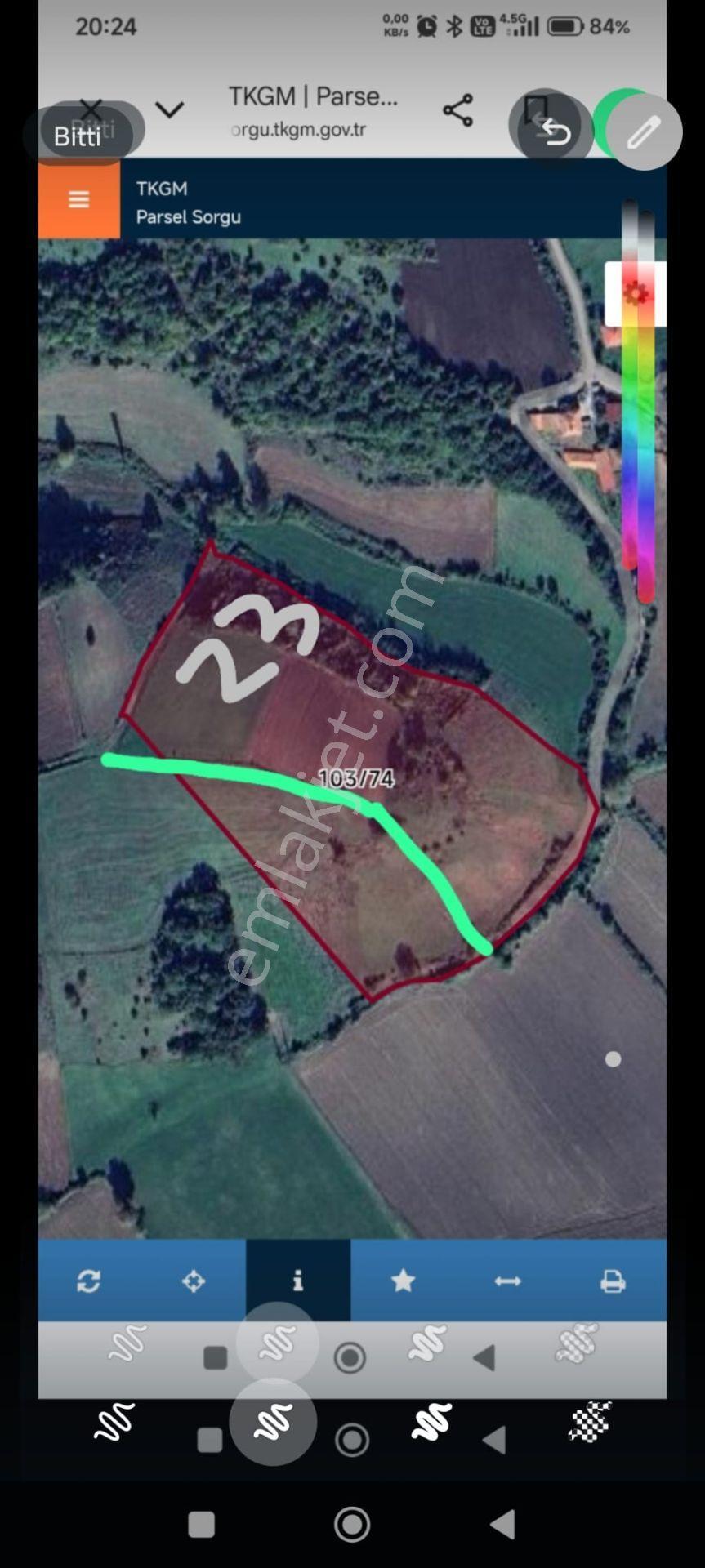Open the TKGM hamburger menu
The width and height of the screenshot is (705, 1568).
pyautogui.click(x=78, y=199)
